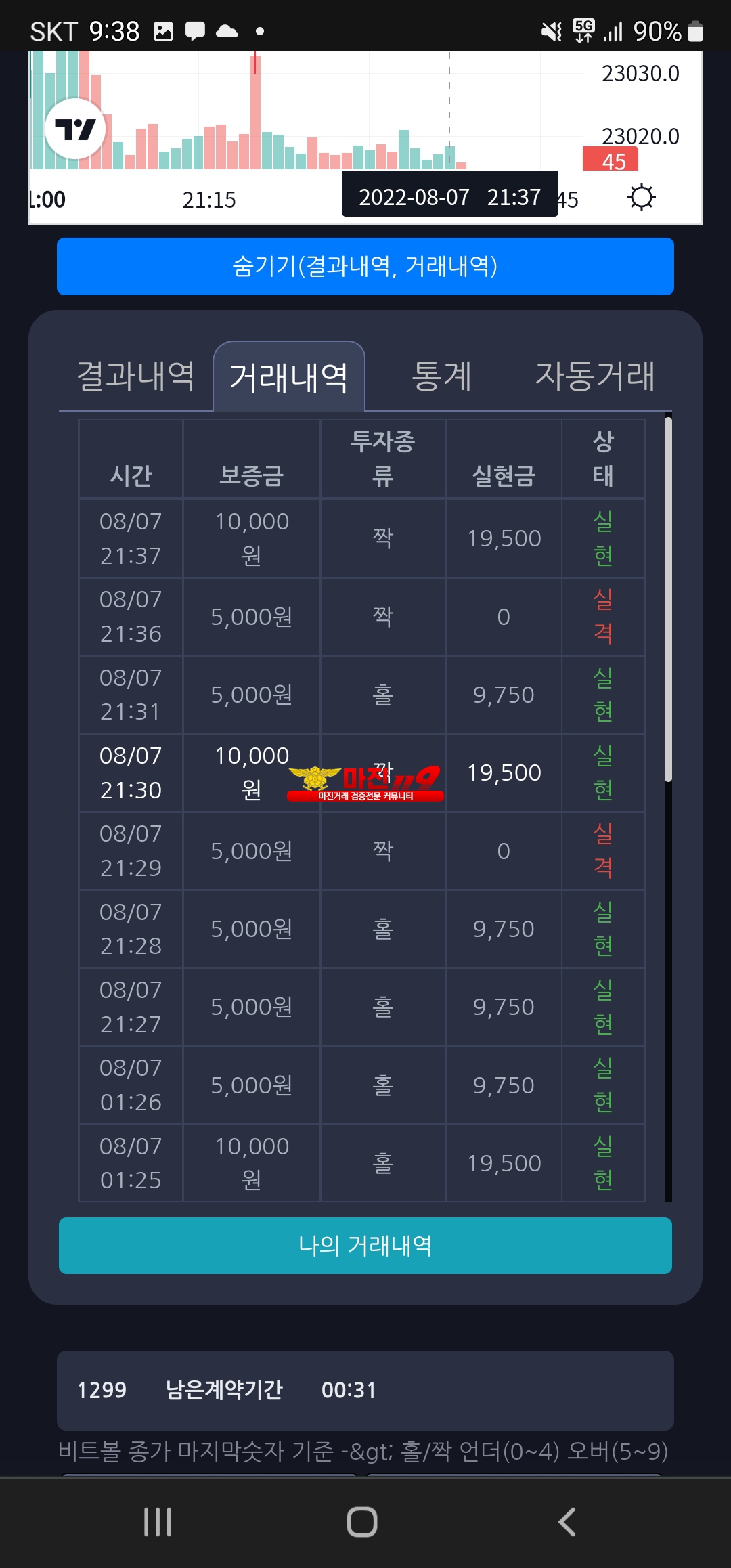Go back with system back button

pos(567,1522)
